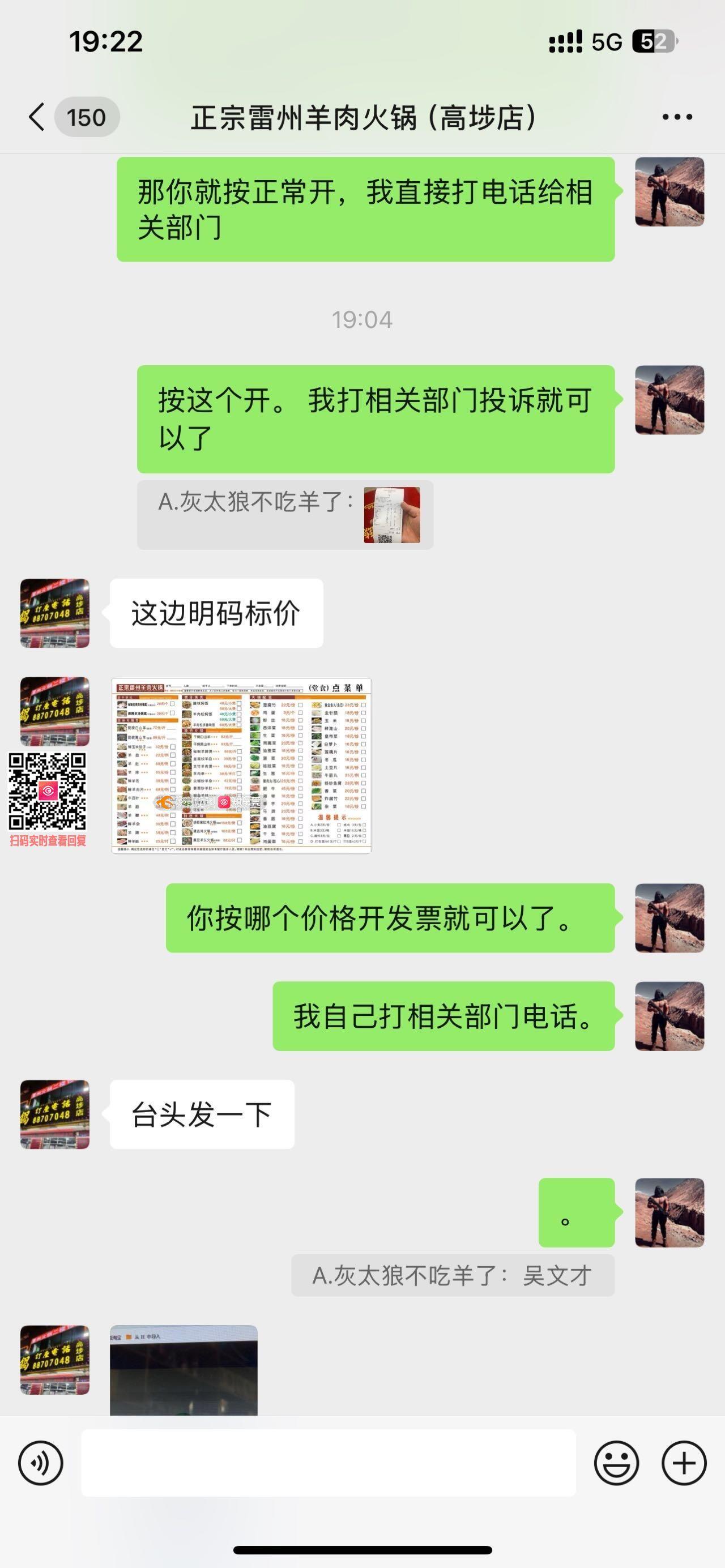
Task: Open the emoji picker
Action: [x=616, y=1463]
